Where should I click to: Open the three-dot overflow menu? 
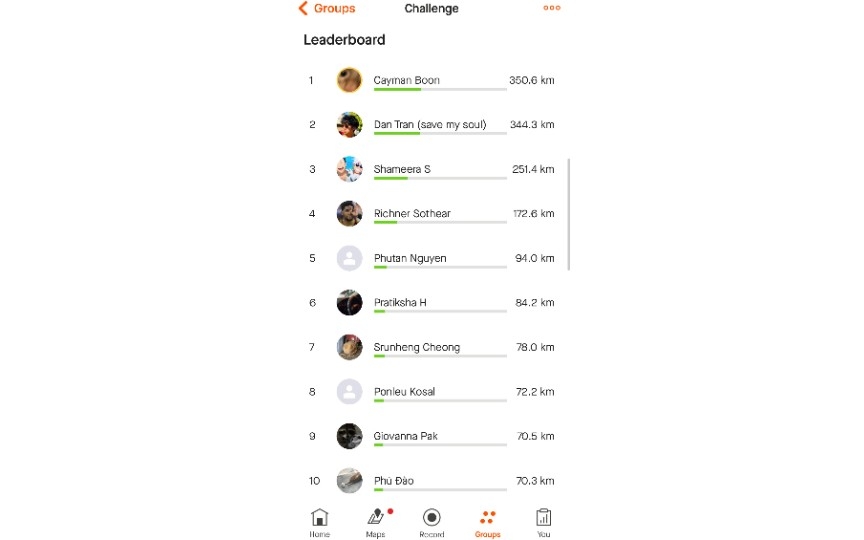tap(551, 8)
